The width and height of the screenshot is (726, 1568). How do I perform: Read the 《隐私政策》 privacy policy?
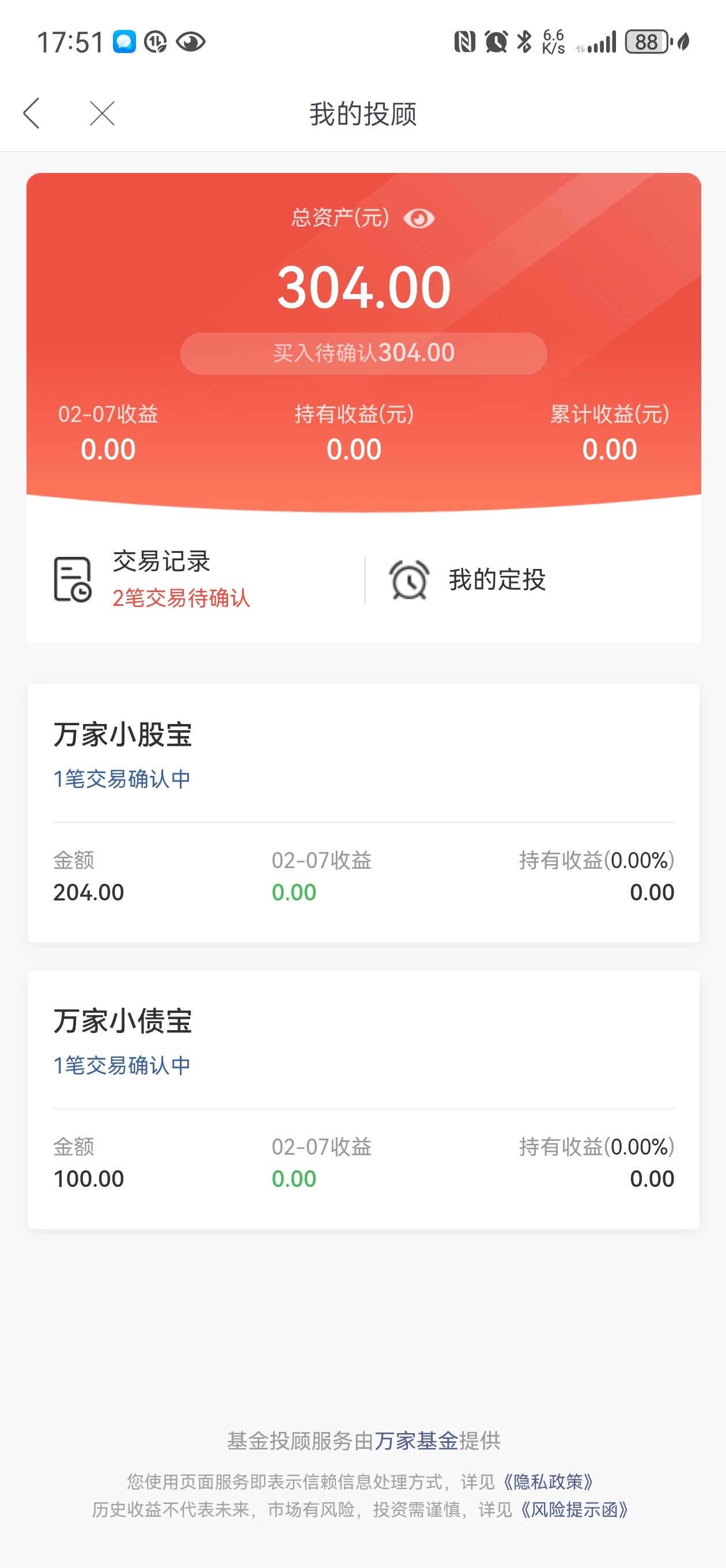548,1481
